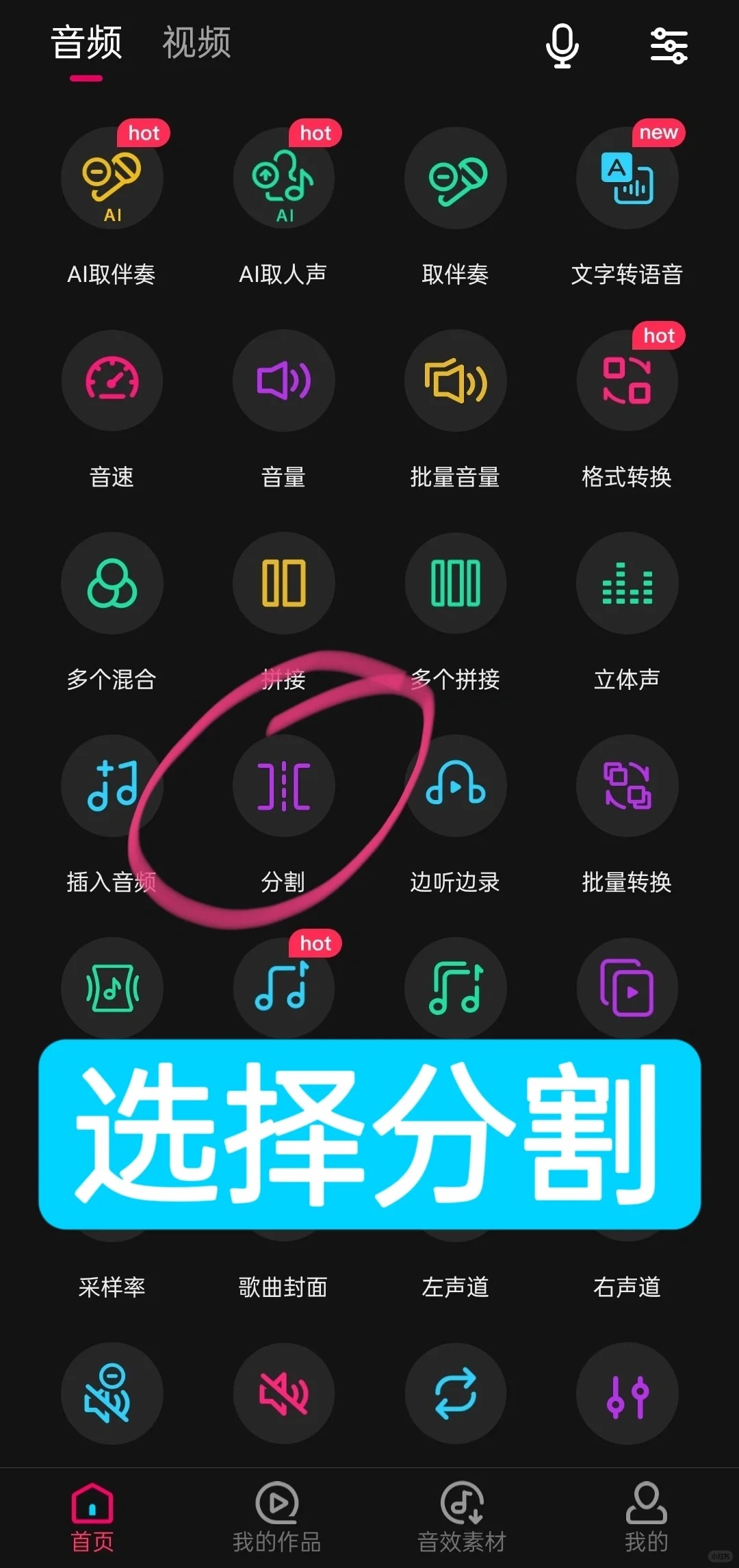Open 音量 volume tool

[x=284, y=381]
